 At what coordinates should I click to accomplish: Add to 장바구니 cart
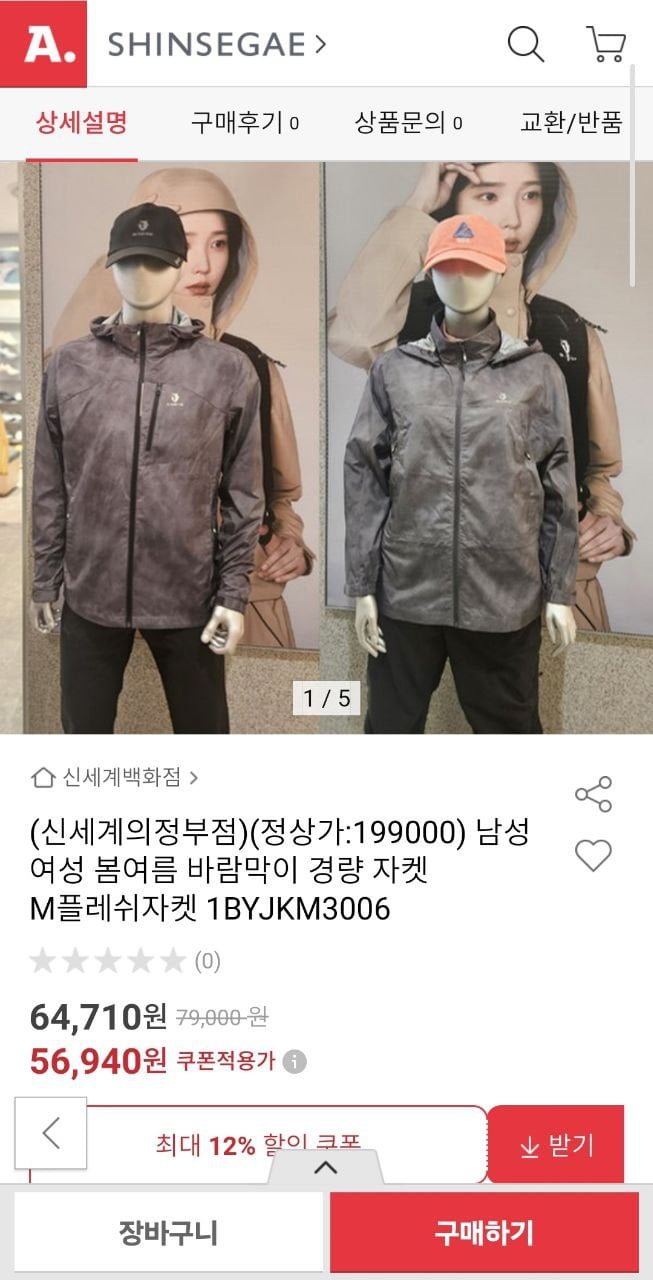(168, 1233)
